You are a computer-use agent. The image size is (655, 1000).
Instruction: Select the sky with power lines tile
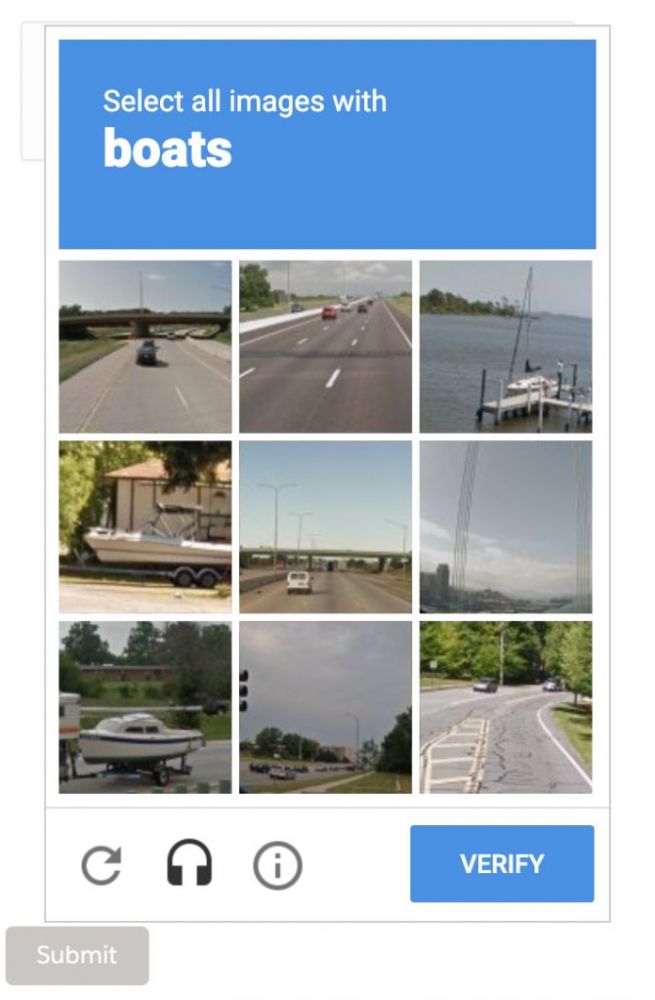[x=505, y=526]
